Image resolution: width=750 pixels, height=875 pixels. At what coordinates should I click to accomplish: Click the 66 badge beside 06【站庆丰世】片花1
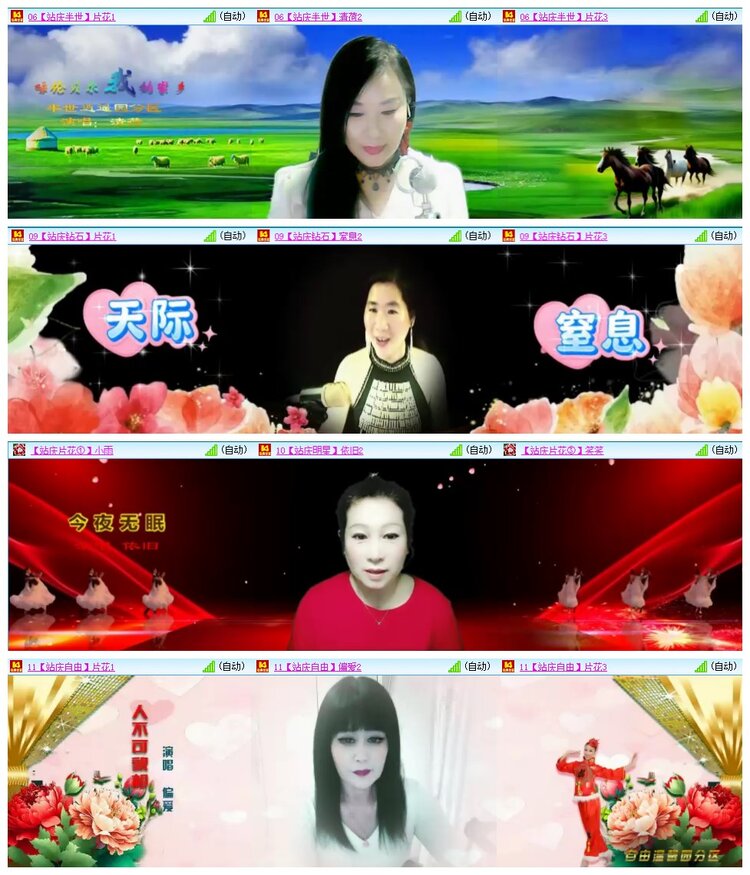[x=18, y=14]
